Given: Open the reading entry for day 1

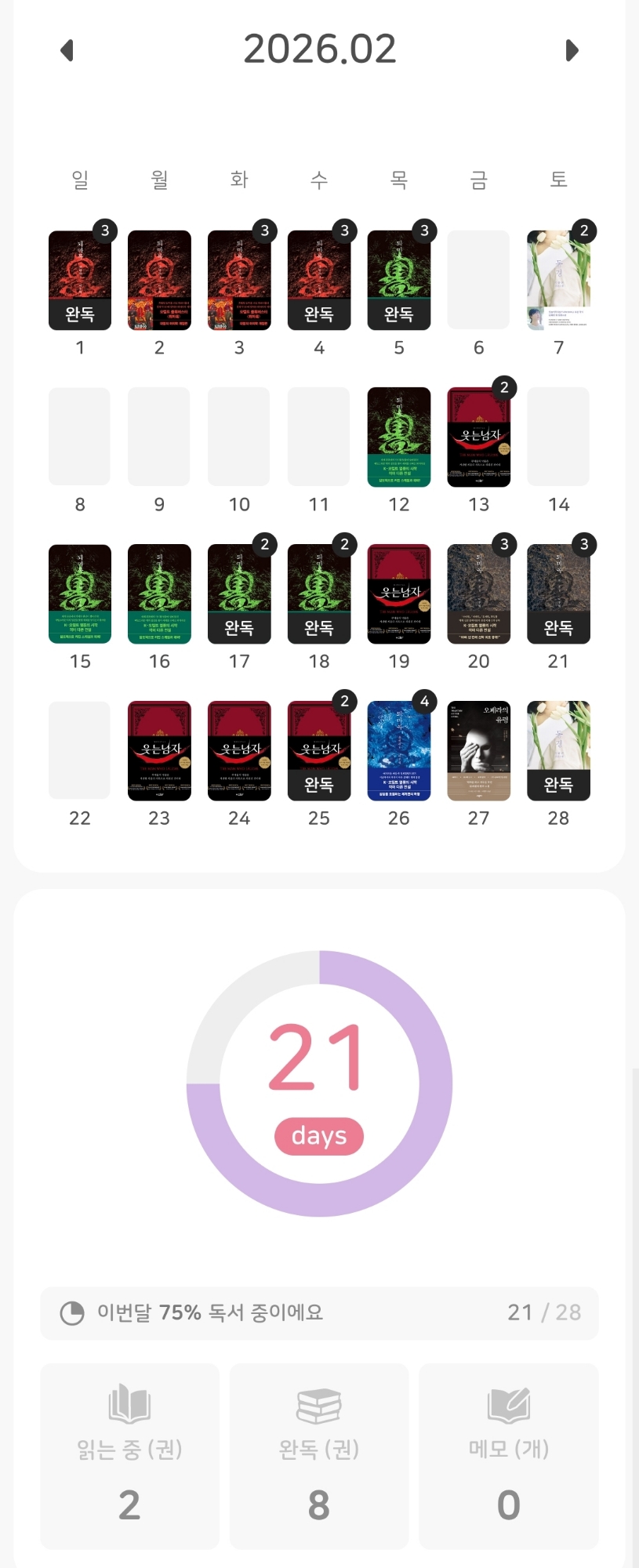Looking at the screenshot, I should click(x=80, y=280).
